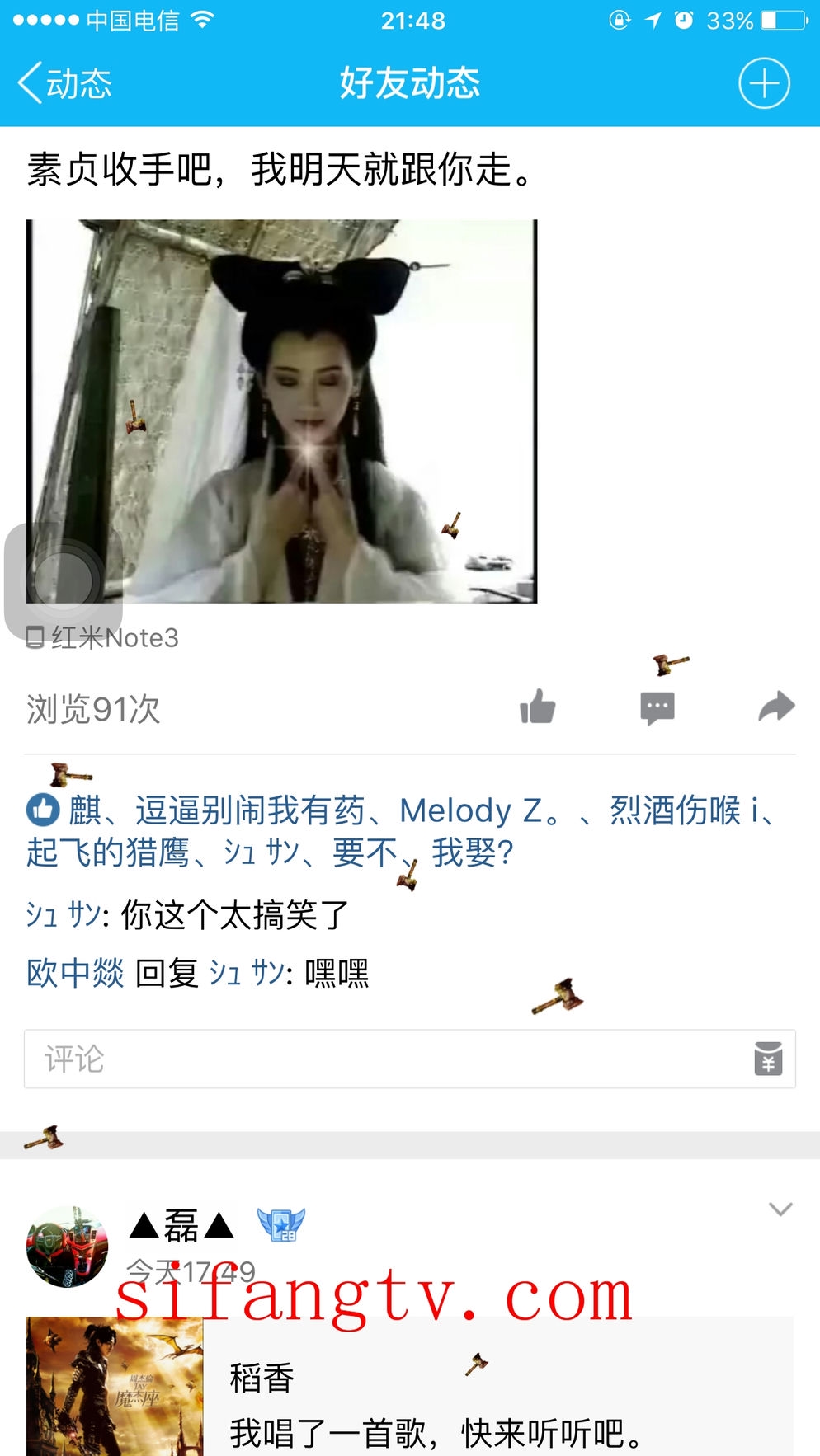Tap the plus icon to create post
This screenshot has width=820, height=1456.
pyautogui.click(x=763, y=83)
